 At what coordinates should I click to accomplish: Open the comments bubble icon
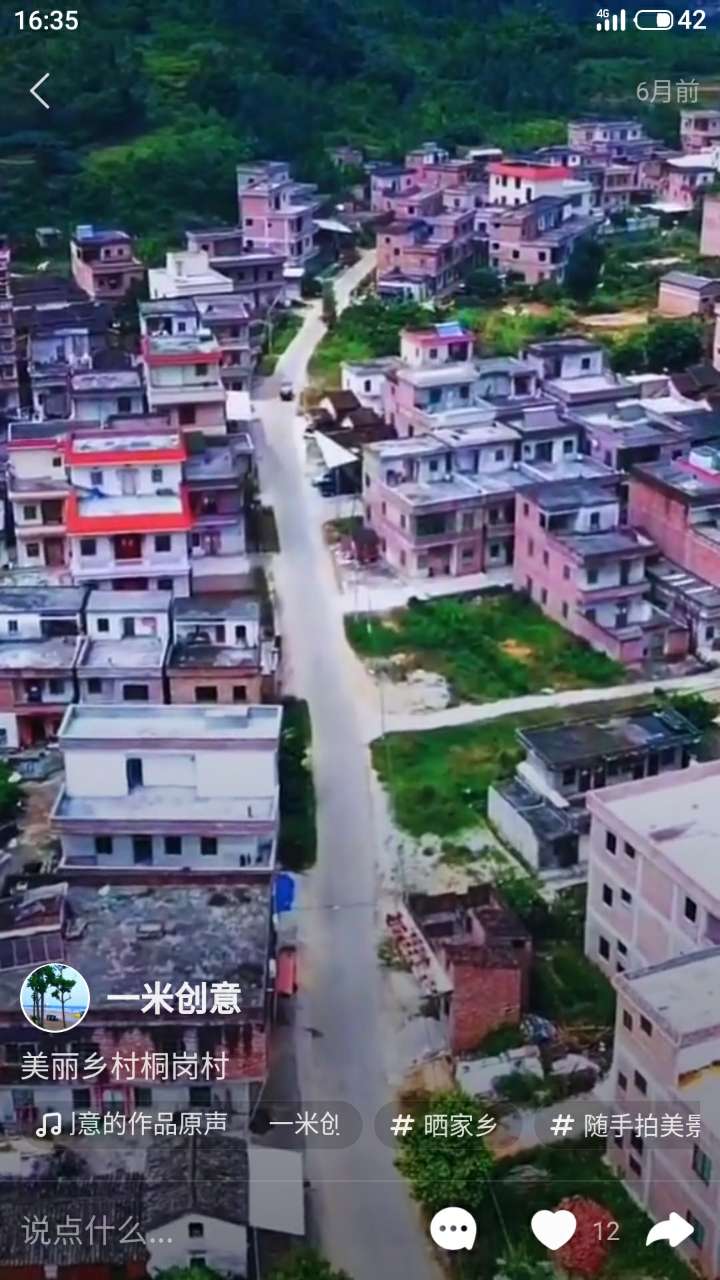pos(453,1229)
